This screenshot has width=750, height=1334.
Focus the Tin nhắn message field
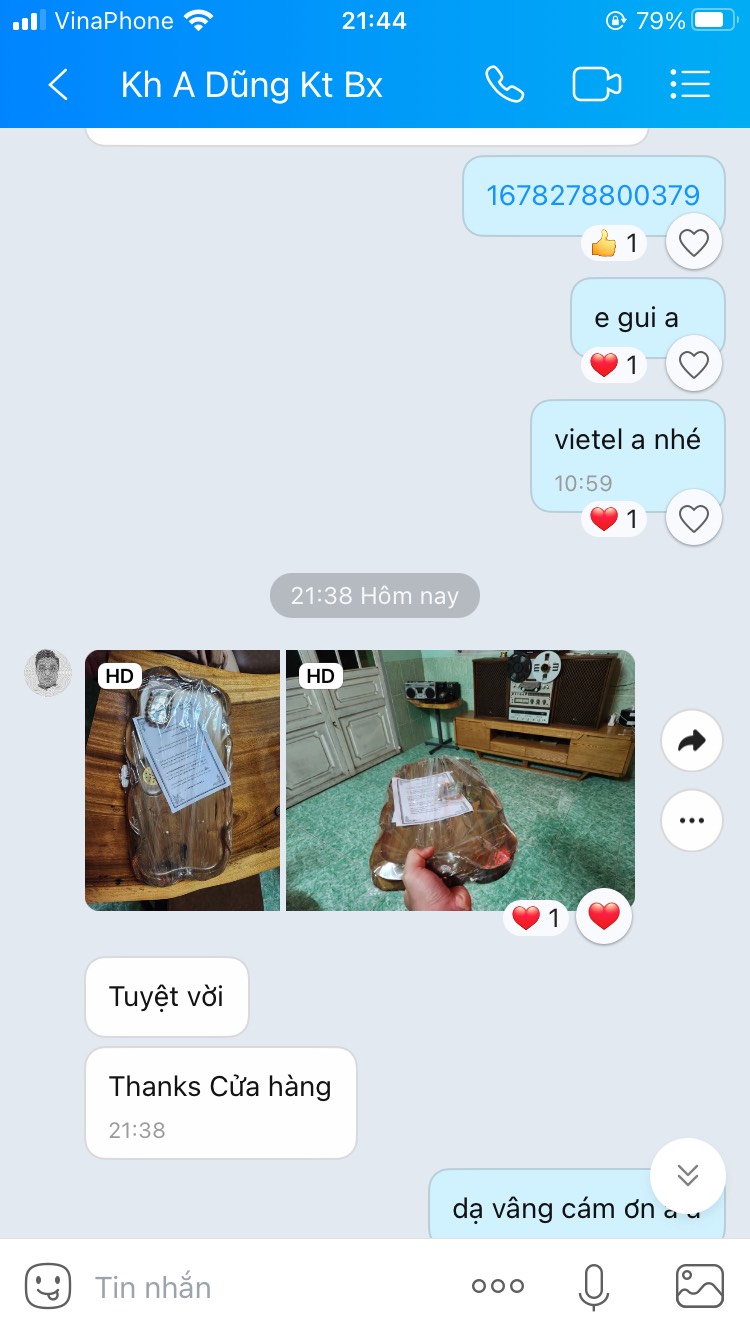click(270, 1287)
